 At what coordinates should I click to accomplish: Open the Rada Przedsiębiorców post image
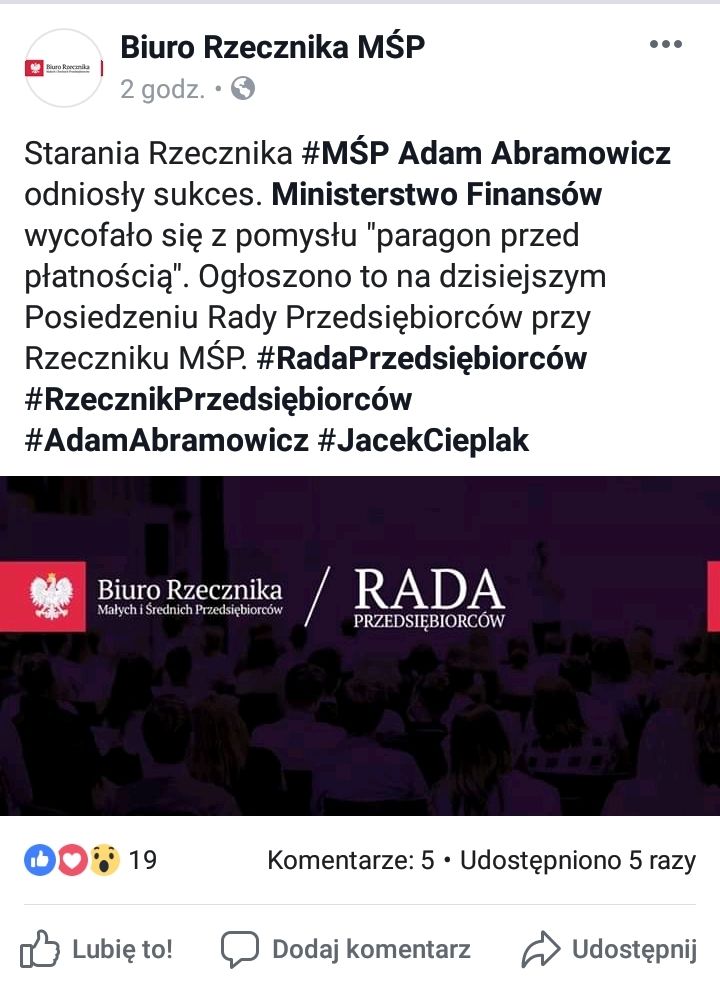click(360, 645)
